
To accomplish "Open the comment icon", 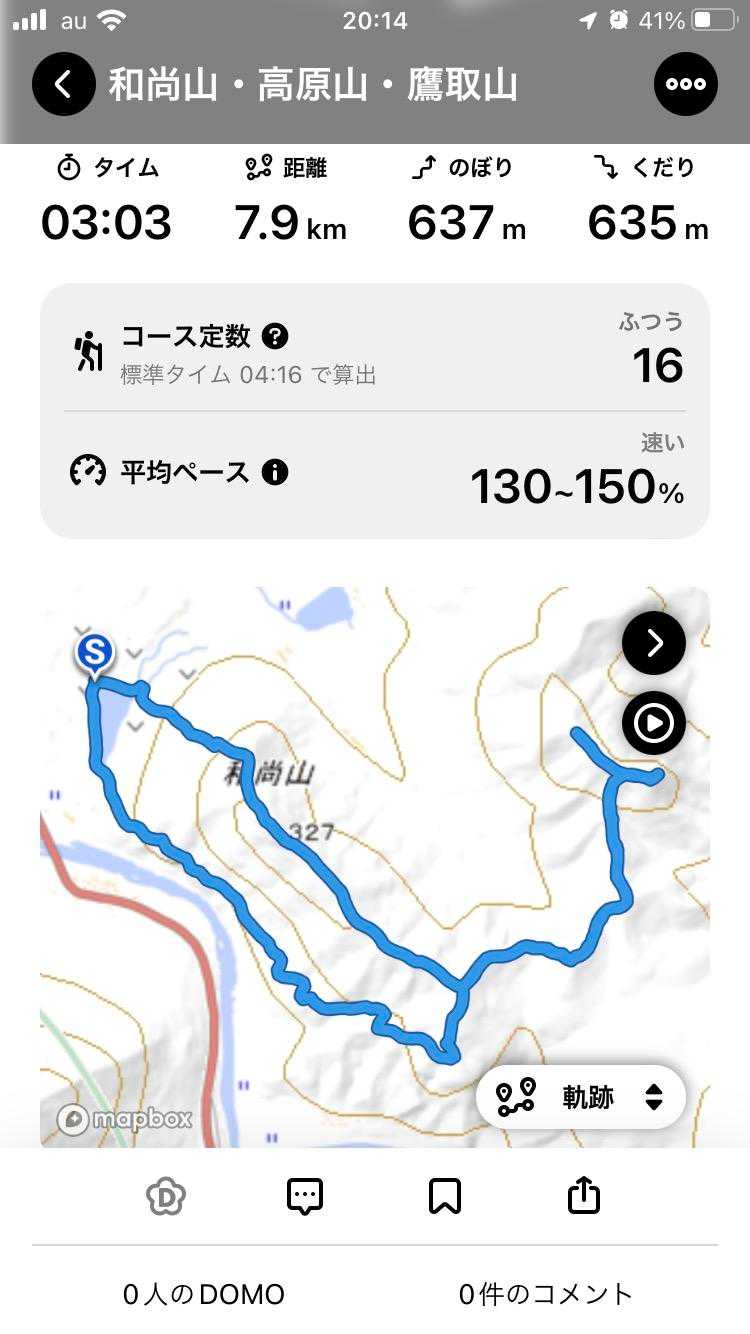I will pyautogui.click(x=305, y=1196).
